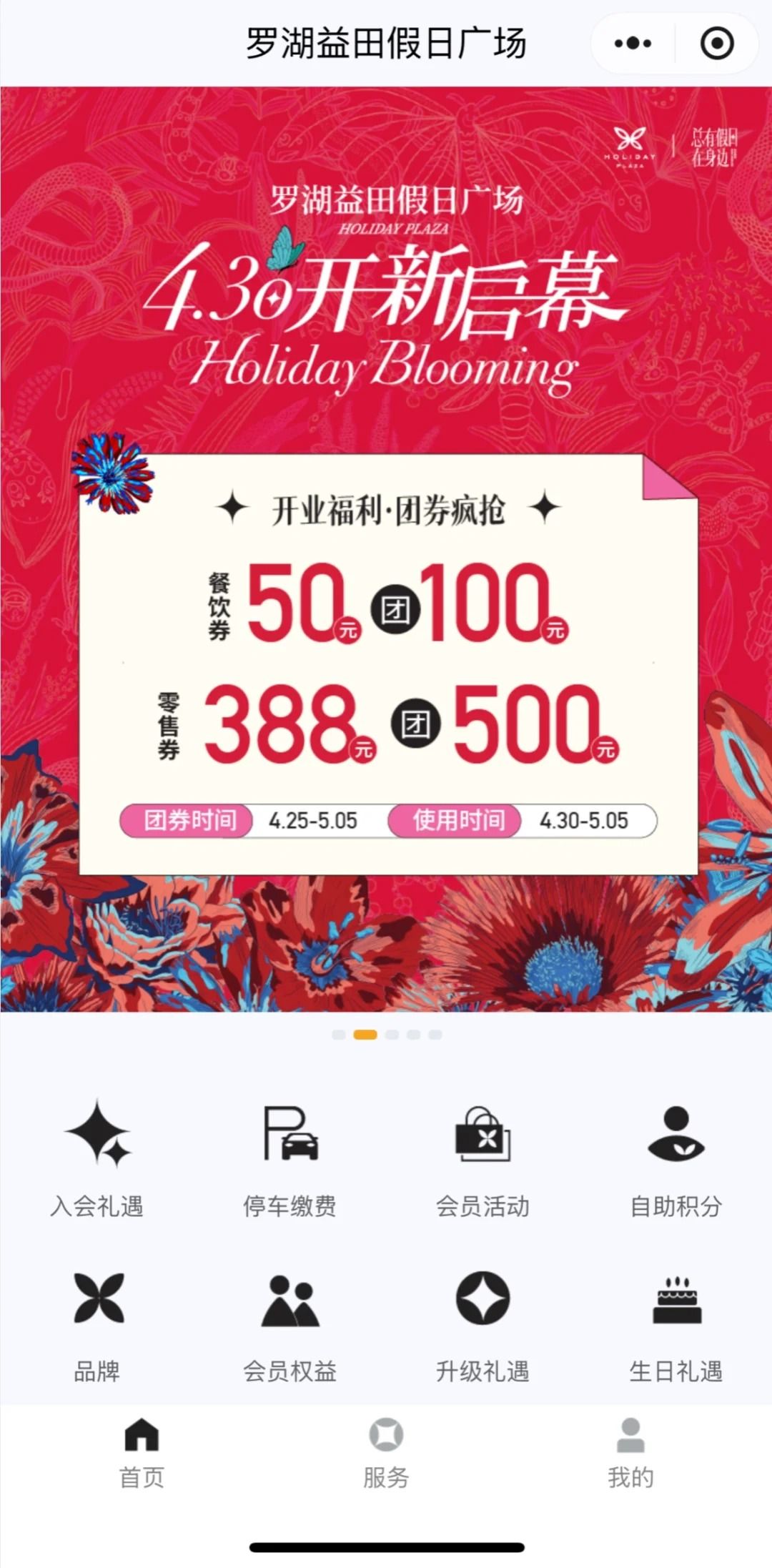Image resolution: width=772 pixels, height=1568 pixels.
Task: Check 会员权益 member benefits
Action: pos(289,1323)
